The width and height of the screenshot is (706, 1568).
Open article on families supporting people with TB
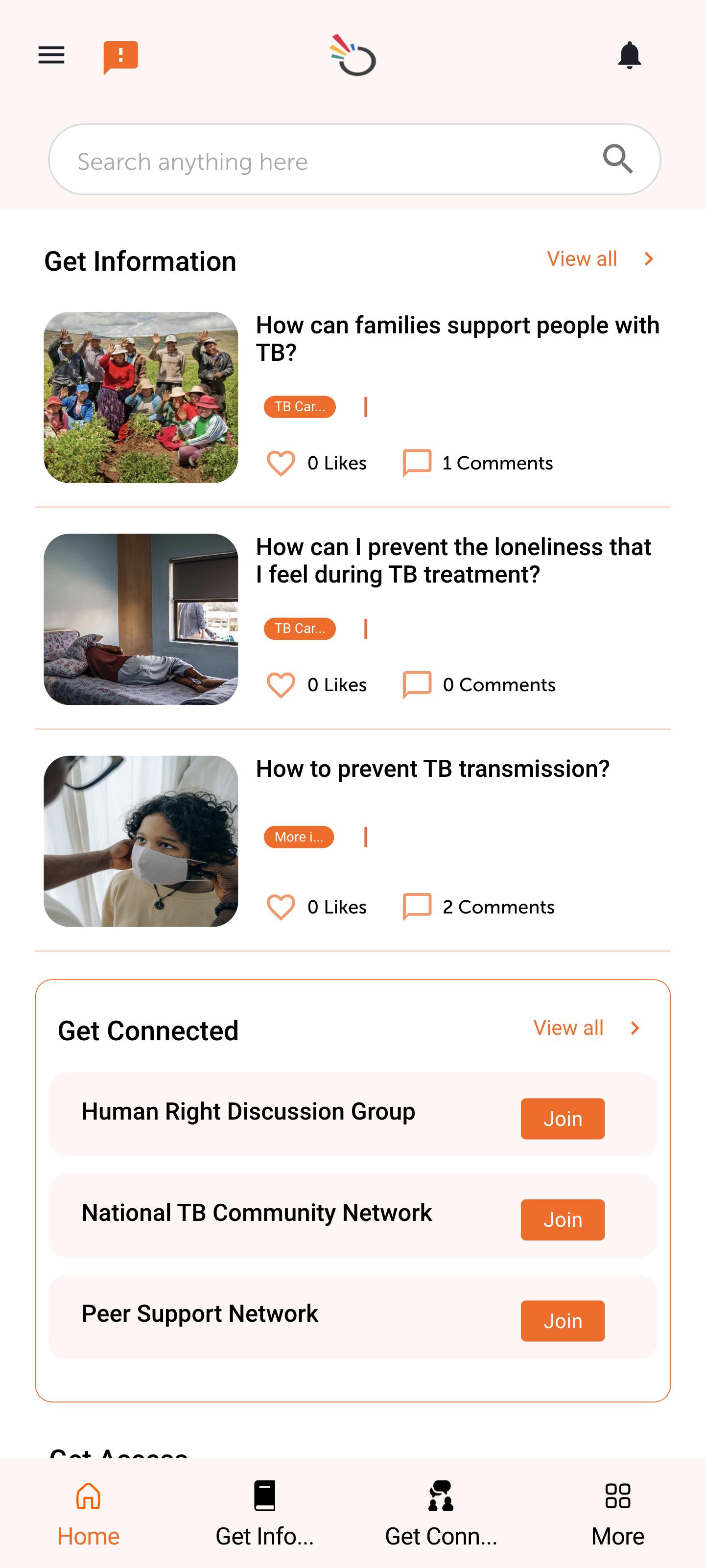pyautogui.click(x=458, y=338)
